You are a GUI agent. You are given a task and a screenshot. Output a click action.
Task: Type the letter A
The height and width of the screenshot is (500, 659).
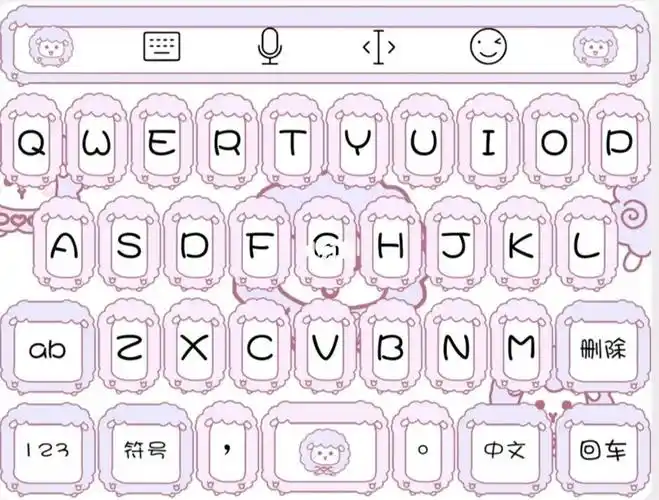pyautogui.click(x=64, y=245)
